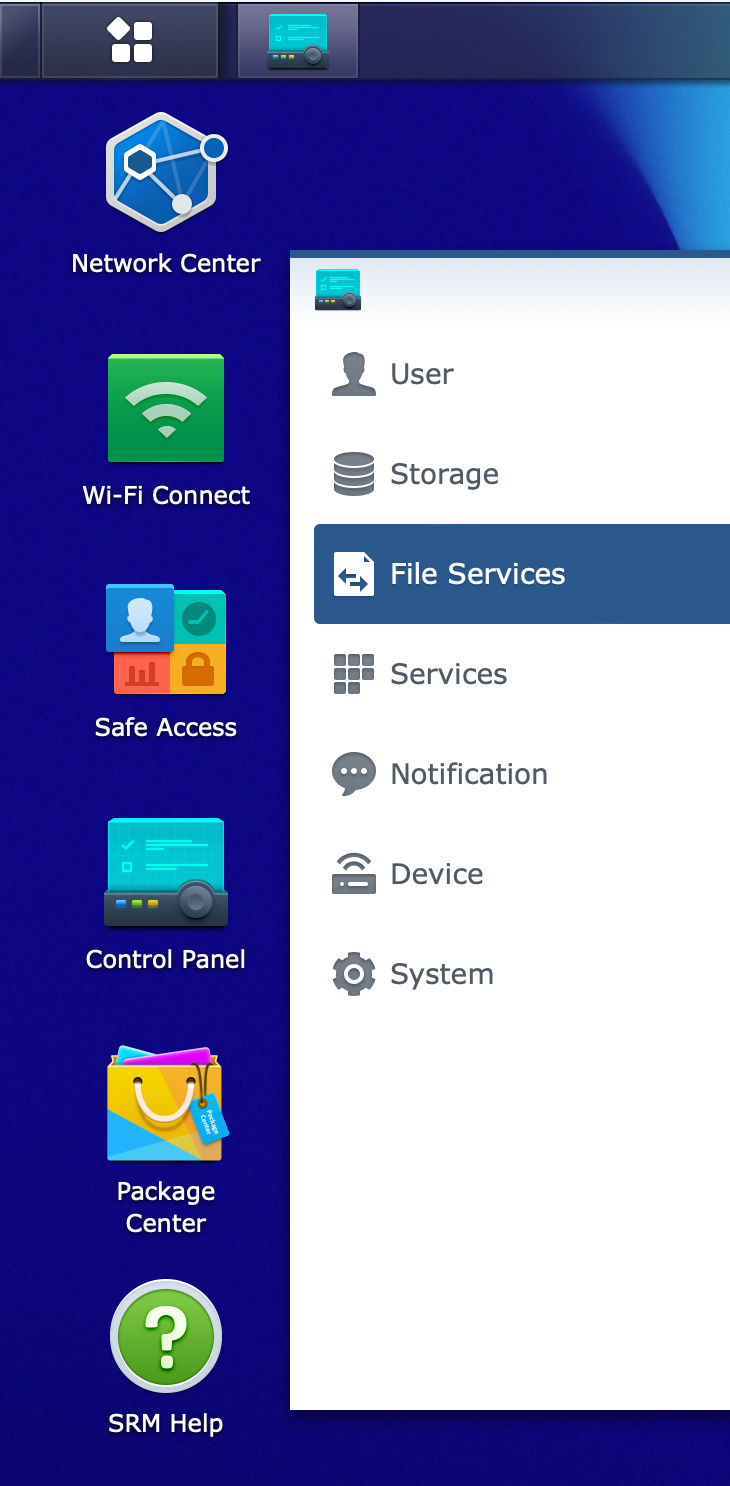
Task: Open System settings
Action: [441, 974]
